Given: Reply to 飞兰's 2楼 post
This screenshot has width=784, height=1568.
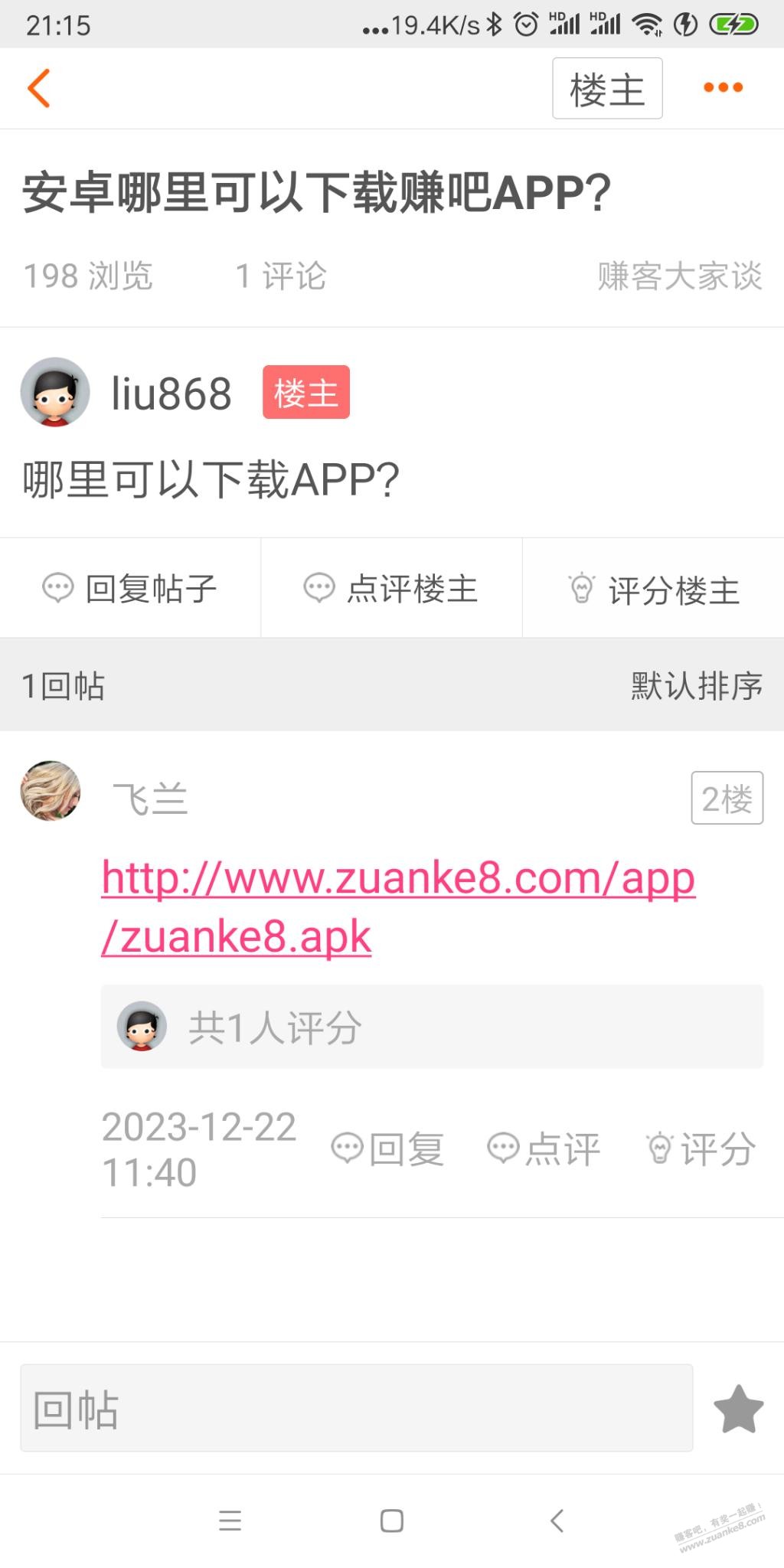Looking at the screenshot, I should tap(387, 1149).
